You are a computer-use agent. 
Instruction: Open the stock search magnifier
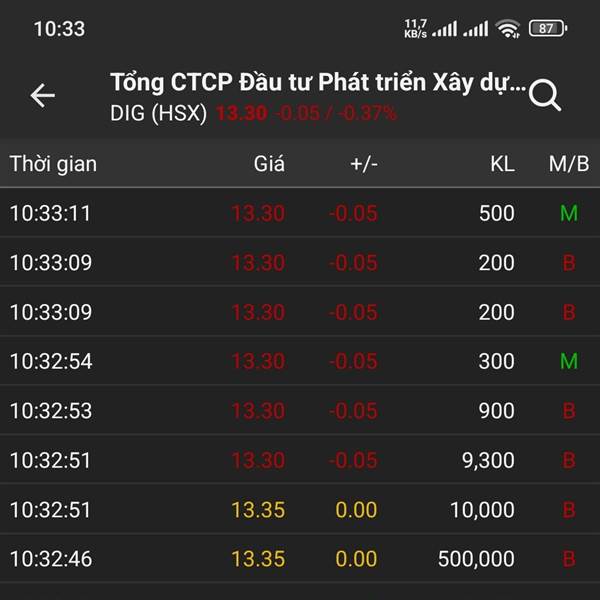tap(545, 95)
